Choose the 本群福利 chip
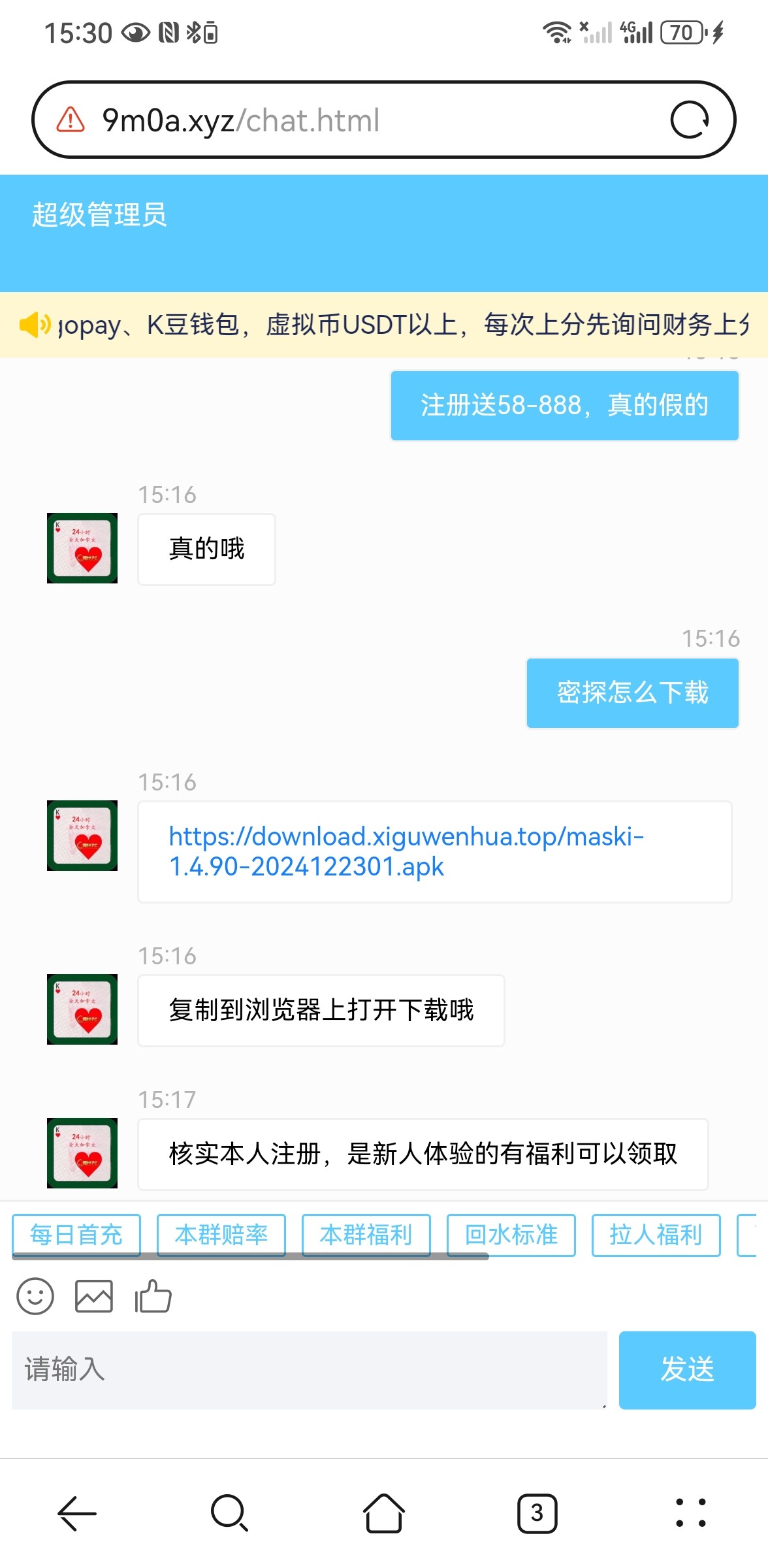768x1568 pixels. pos(366,1235)
